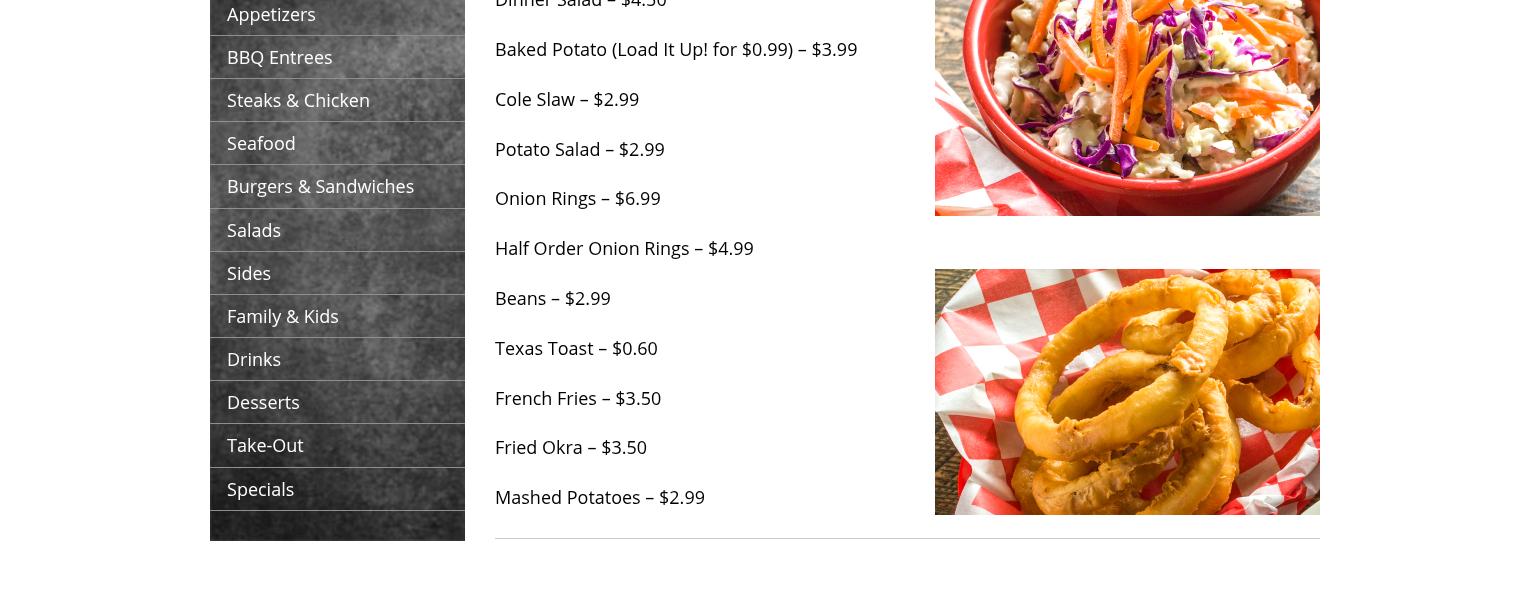Go to the Desserts category
The width and height of the screenshot is (1530, 601).
(x=263, y=403)
